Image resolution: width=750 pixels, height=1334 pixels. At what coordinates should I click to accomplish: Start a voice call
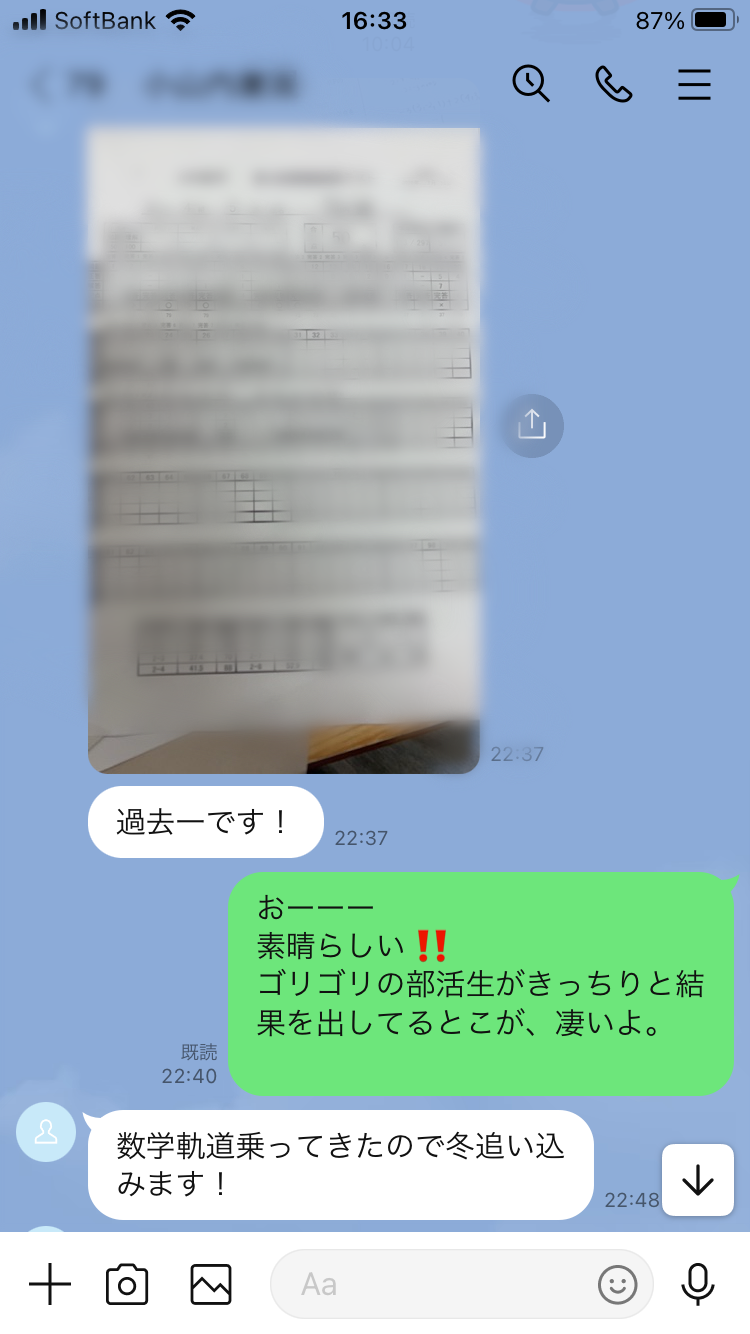point(613,84)
